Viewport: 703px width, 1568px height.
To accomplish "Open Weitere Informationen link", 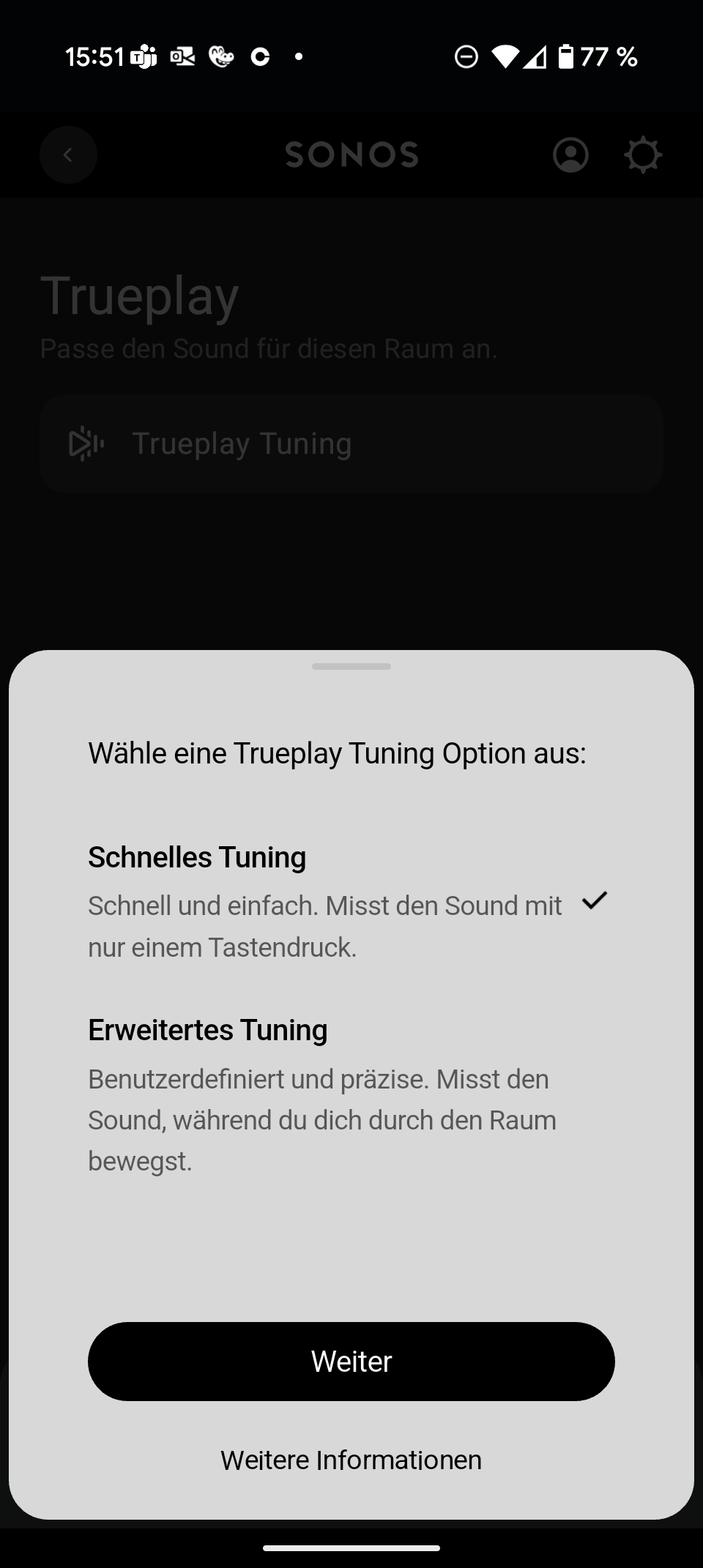I will point(351,1460).
